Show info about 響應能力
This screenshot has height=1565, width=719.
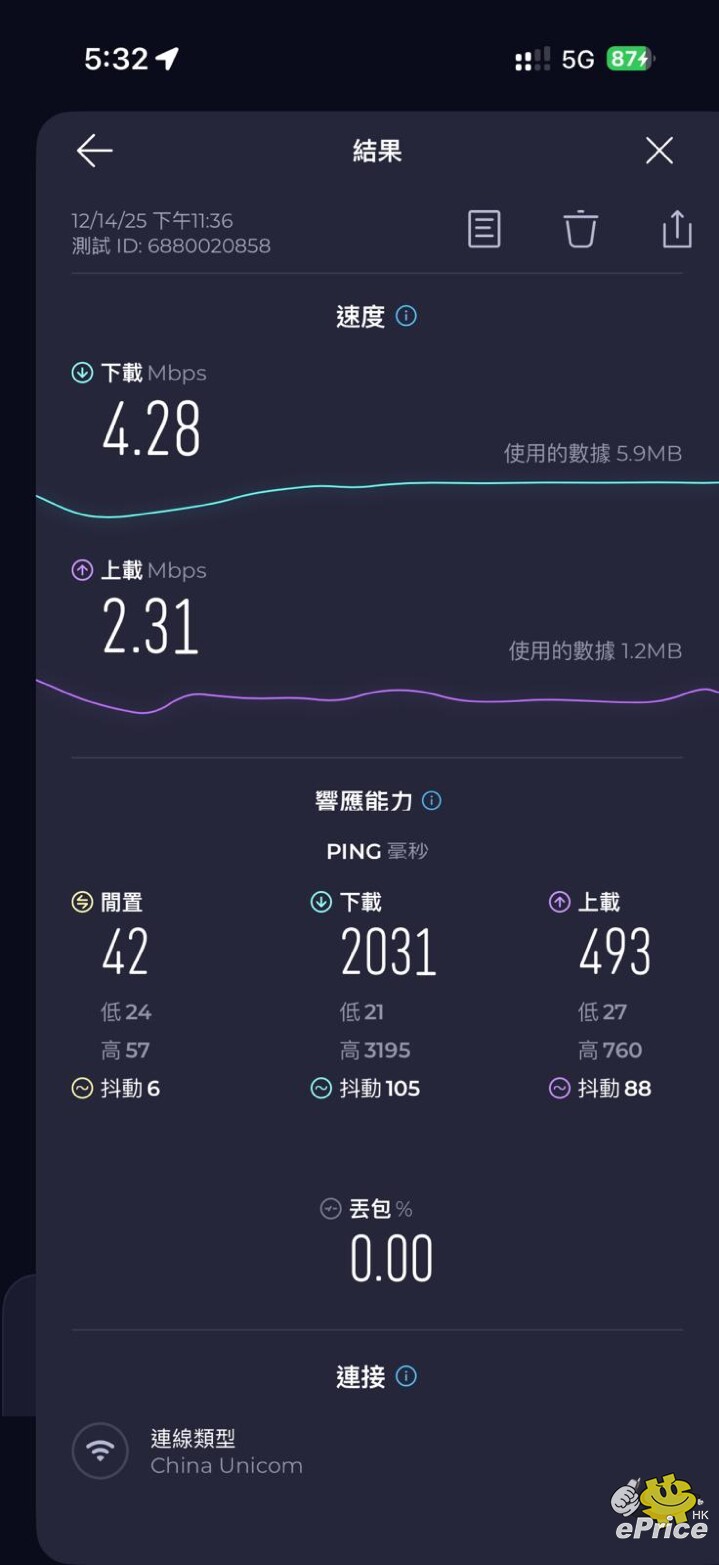coord(432,801)
